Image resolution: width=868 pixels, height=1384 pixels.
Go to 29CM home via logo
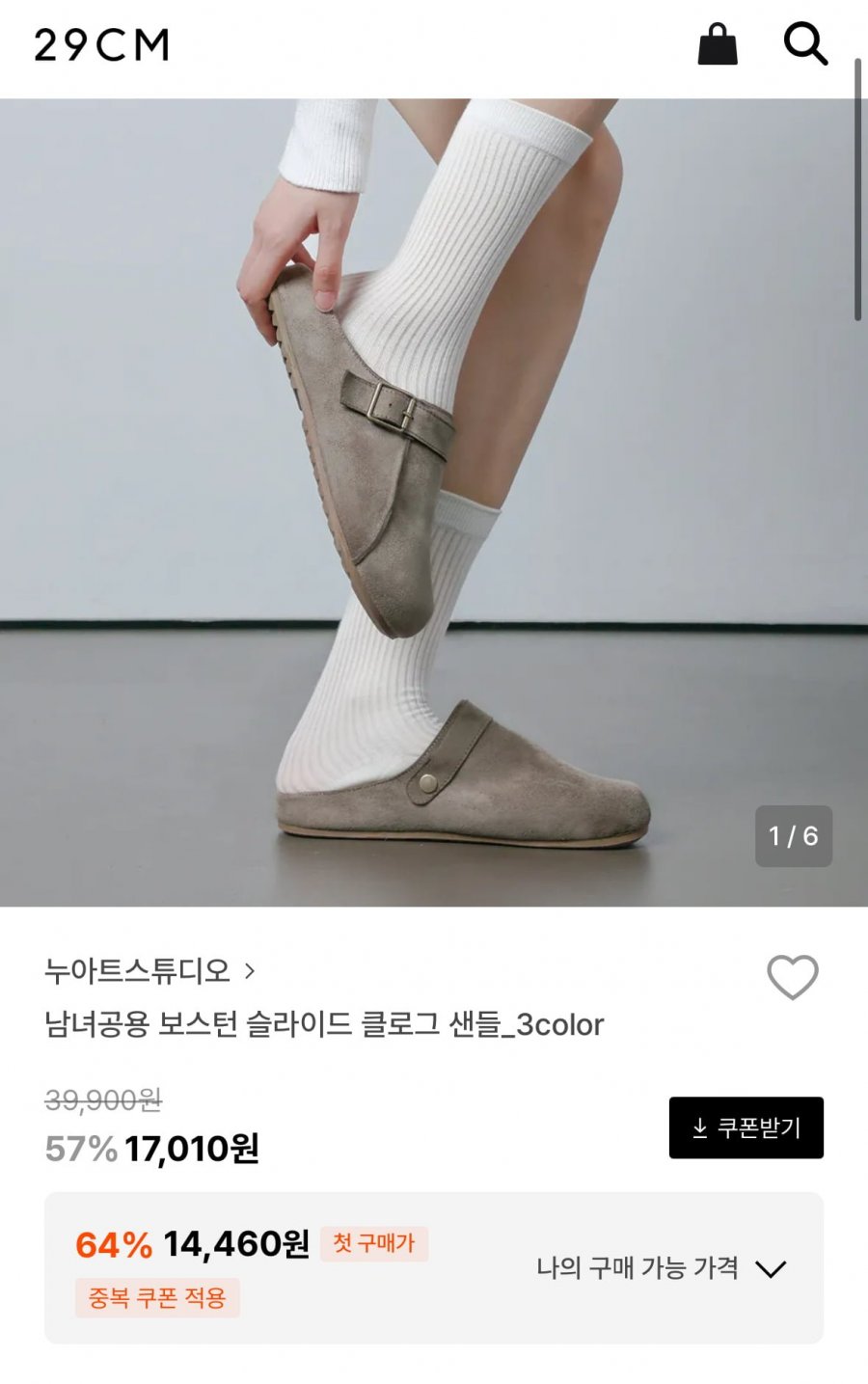[x=102, y=44]
